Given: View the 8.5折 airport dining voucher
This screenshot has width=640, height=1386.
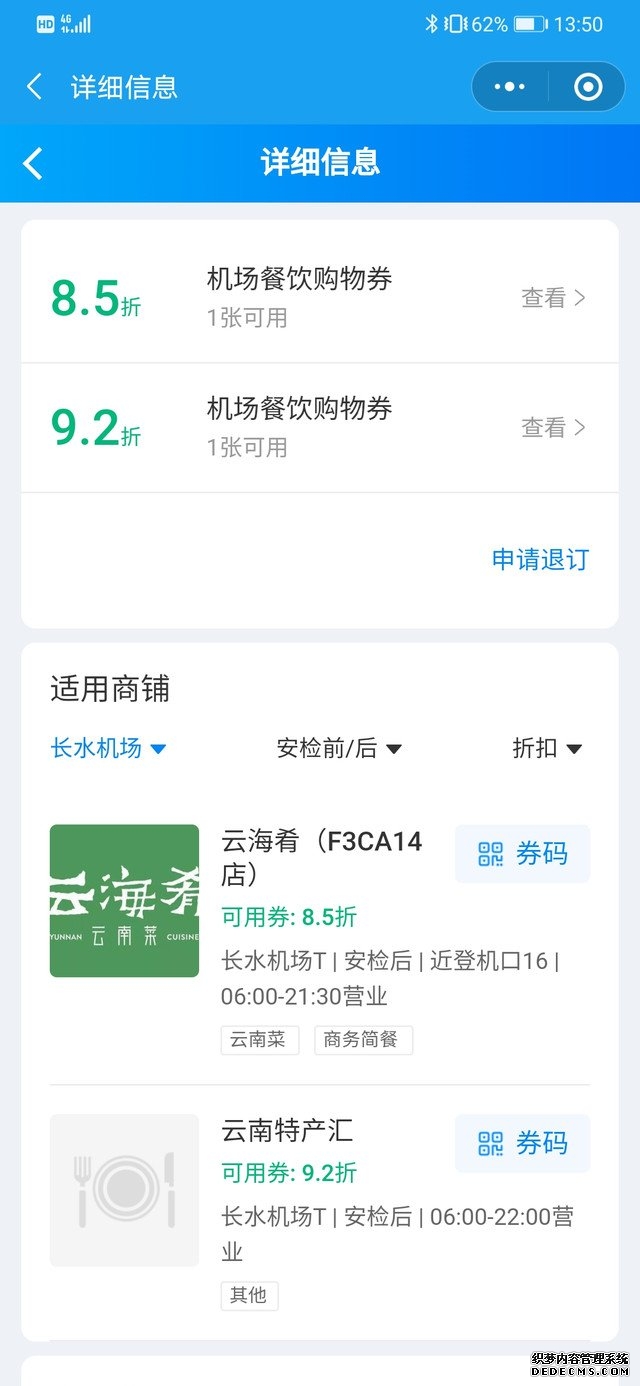Looking at the screenshot, I should click(x=553, y=298).
